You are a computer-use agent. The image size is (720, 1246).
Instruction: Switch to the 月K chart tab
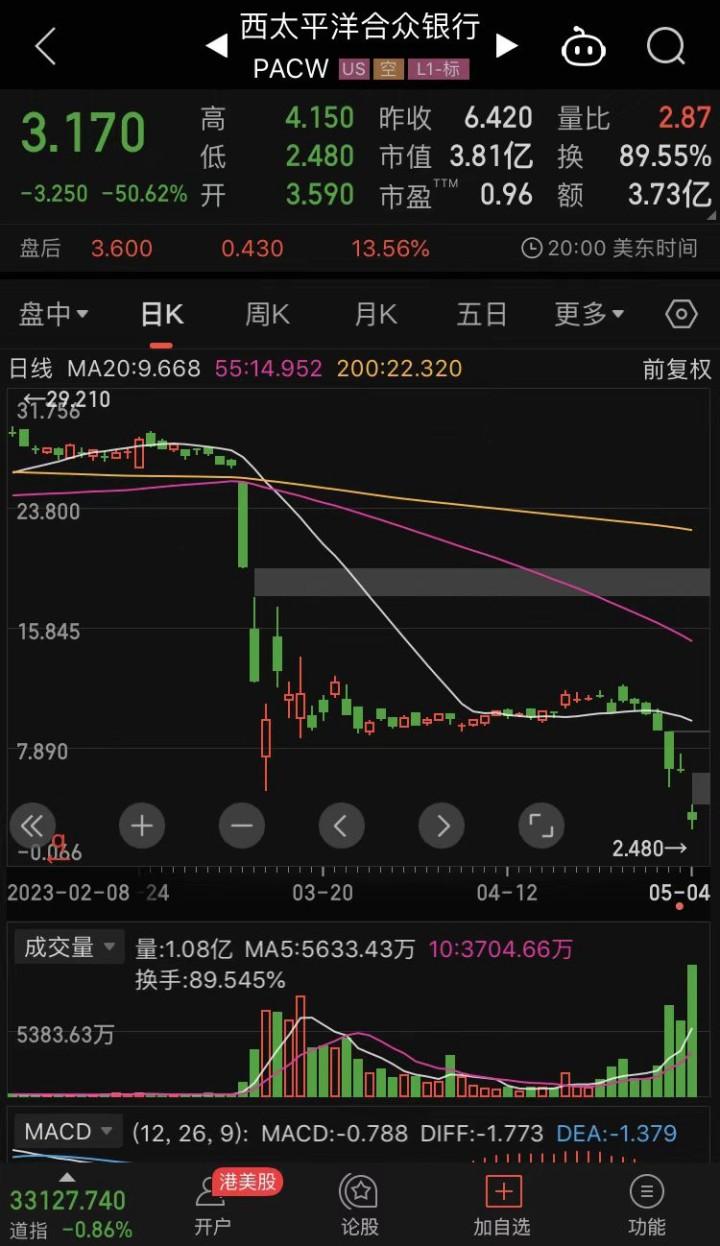tap(376, 314)
